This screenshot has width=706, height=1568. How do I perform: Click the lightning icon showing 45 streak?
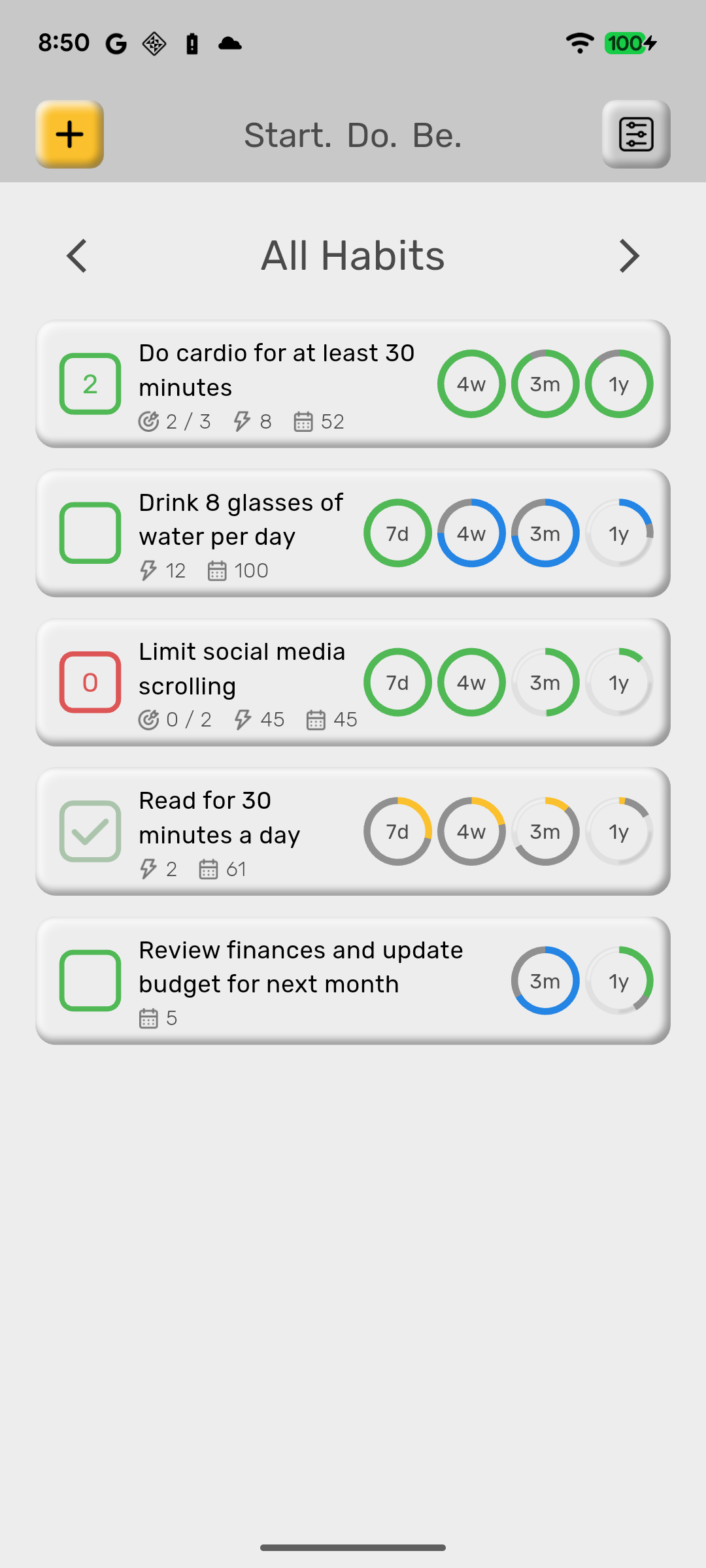point(243,719)
